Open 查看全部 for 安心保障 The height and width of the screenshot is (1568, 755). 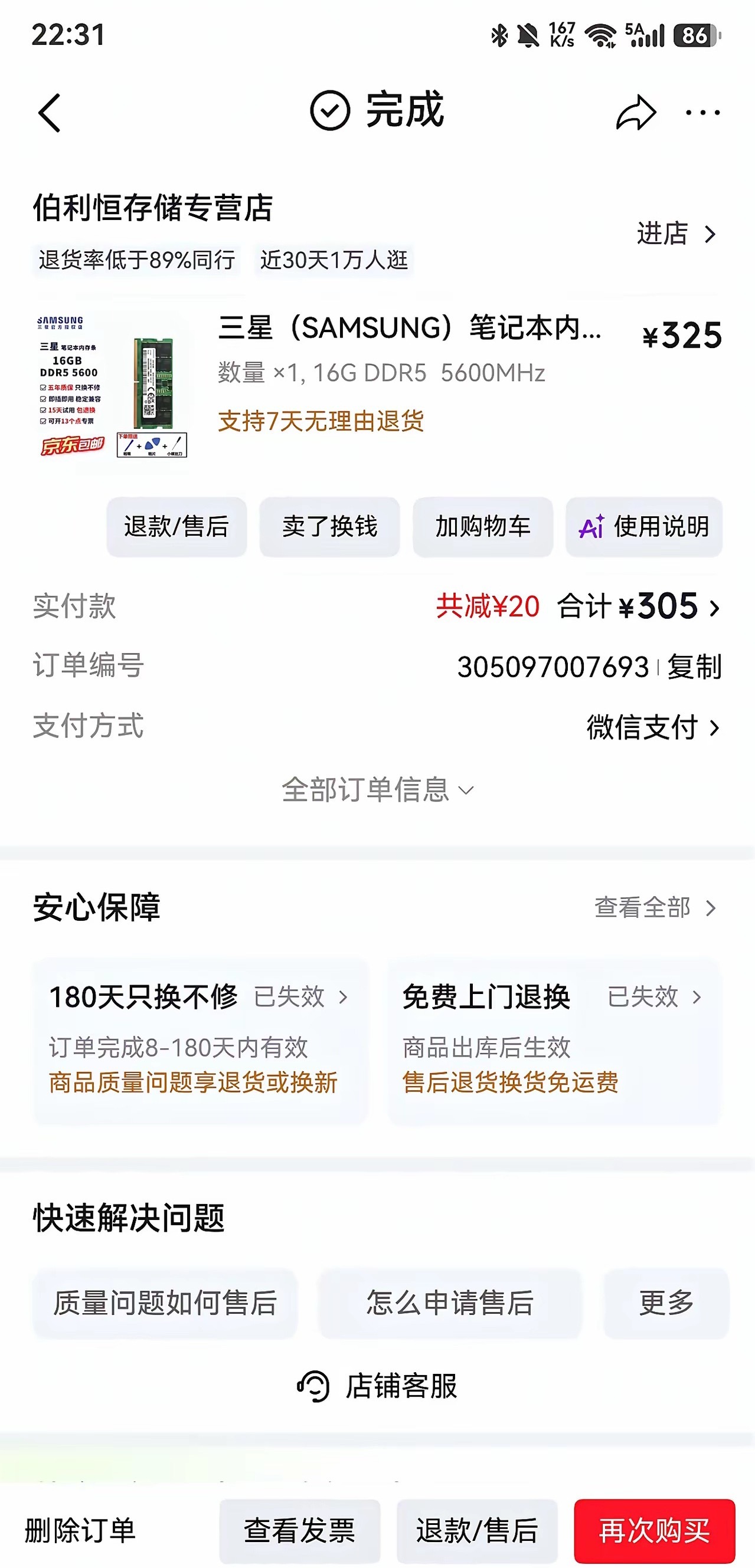pos(656,907)
